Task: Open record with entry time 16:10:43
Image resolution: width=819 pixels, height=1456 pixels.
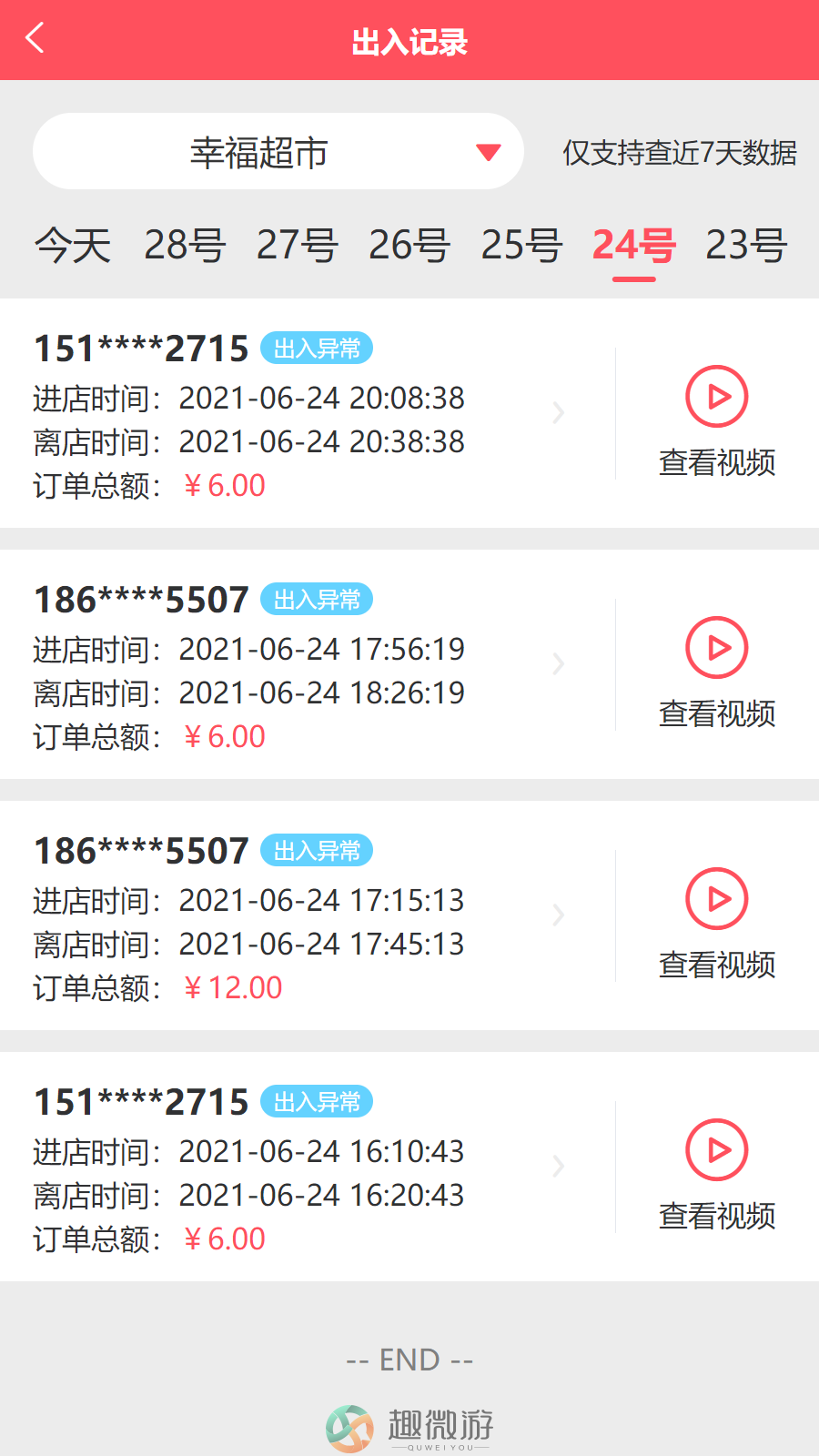Action: pos(308,1167)
